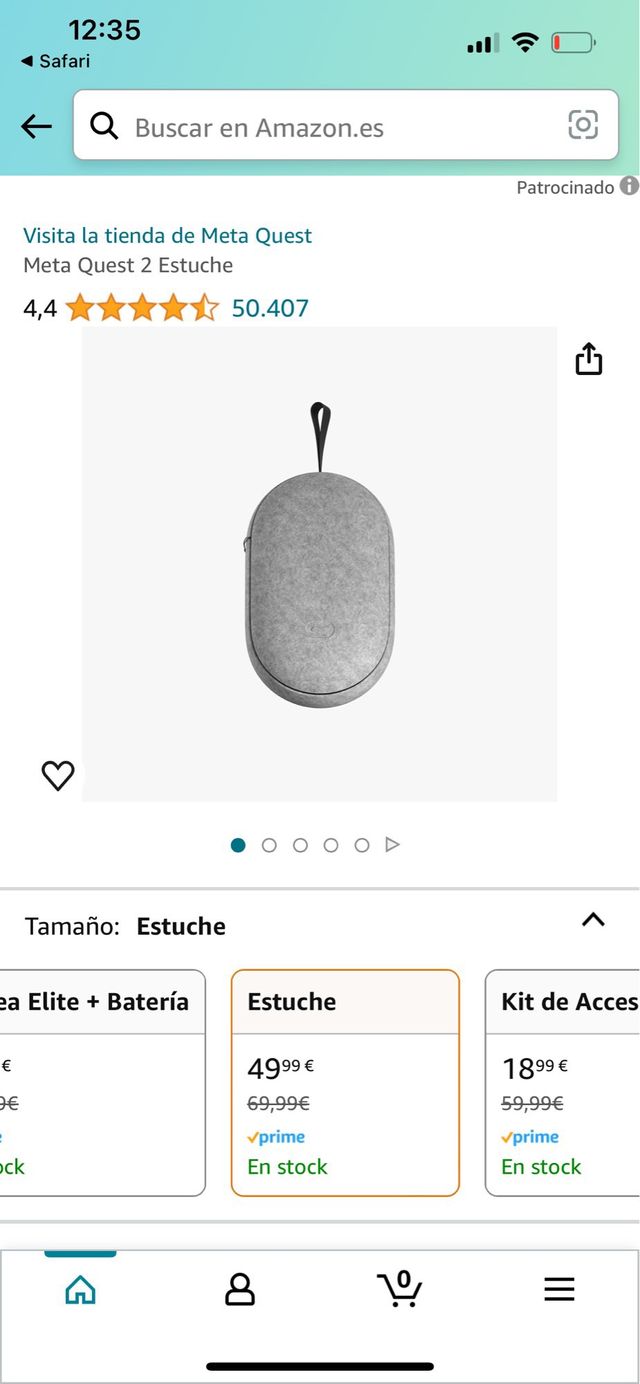Collapse the Tamaño options section
Screen dimensions: 640x1384
(x=593, y=920)
